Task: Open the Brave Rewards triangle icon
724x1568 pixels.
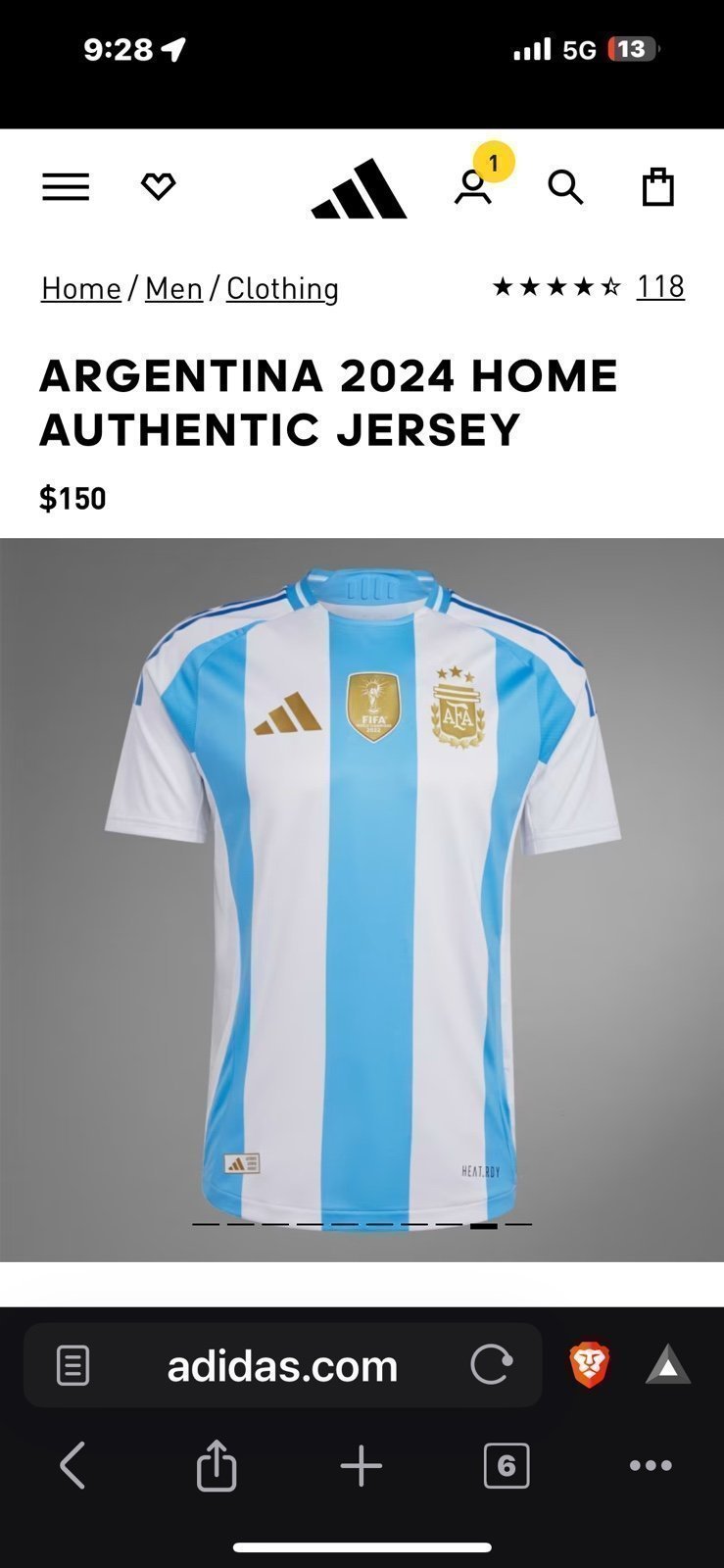Action: (x=668, y=1365)
